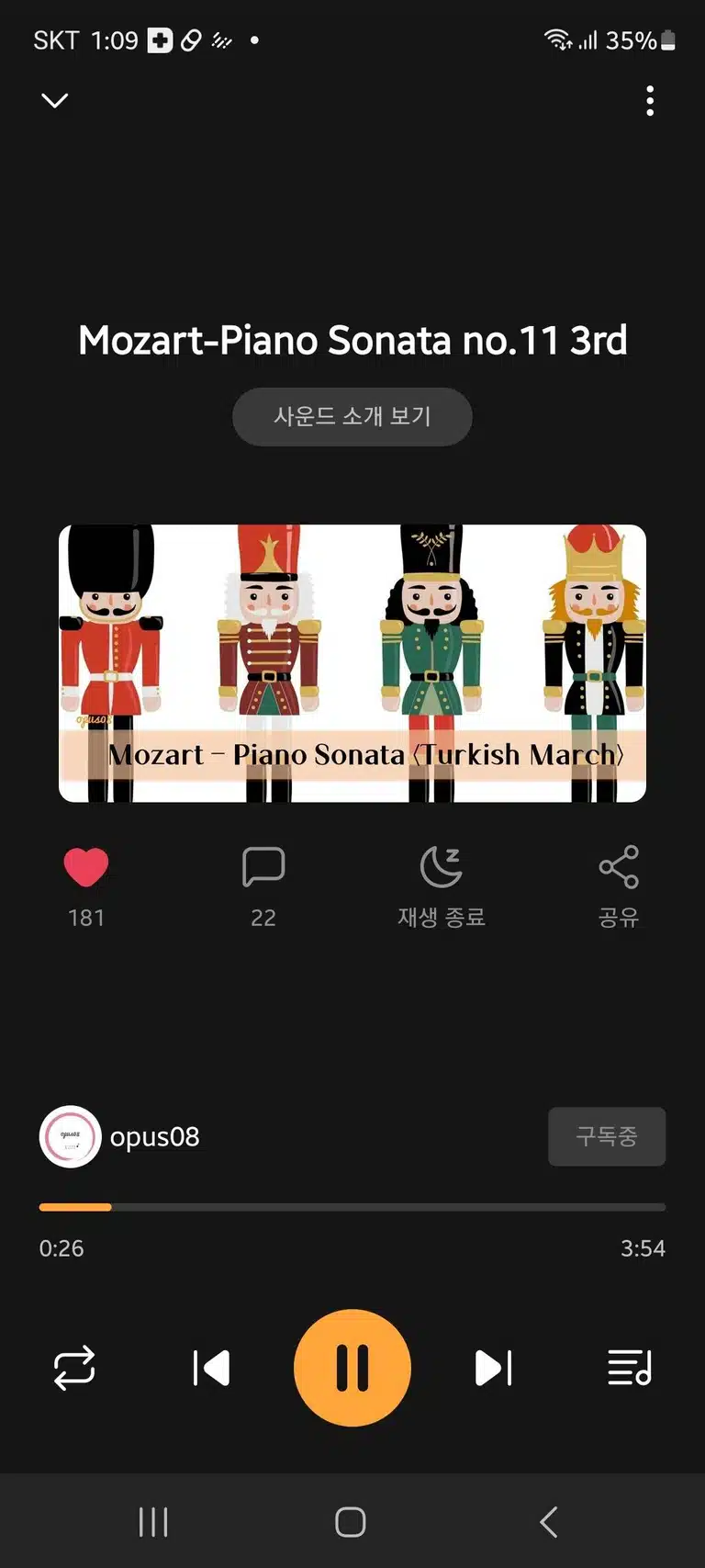This screenshot has width=705, height=1568.
Task: Tap the 구독중 subscription button
Action: point(607,1136)
